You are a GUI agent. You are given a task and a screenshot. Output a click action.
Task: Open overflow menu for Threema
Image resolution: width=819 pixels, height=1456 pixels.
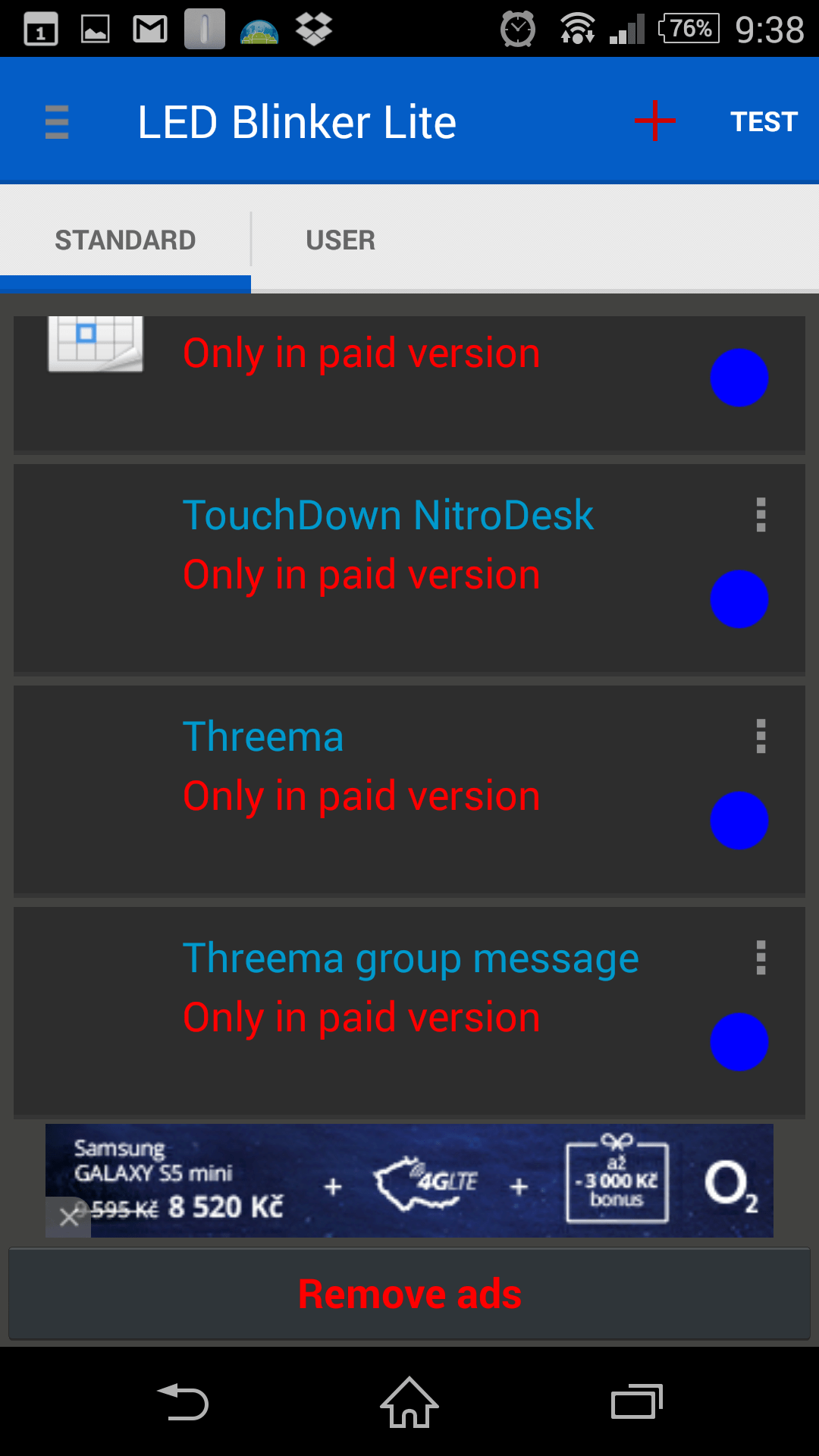[761, 736]
